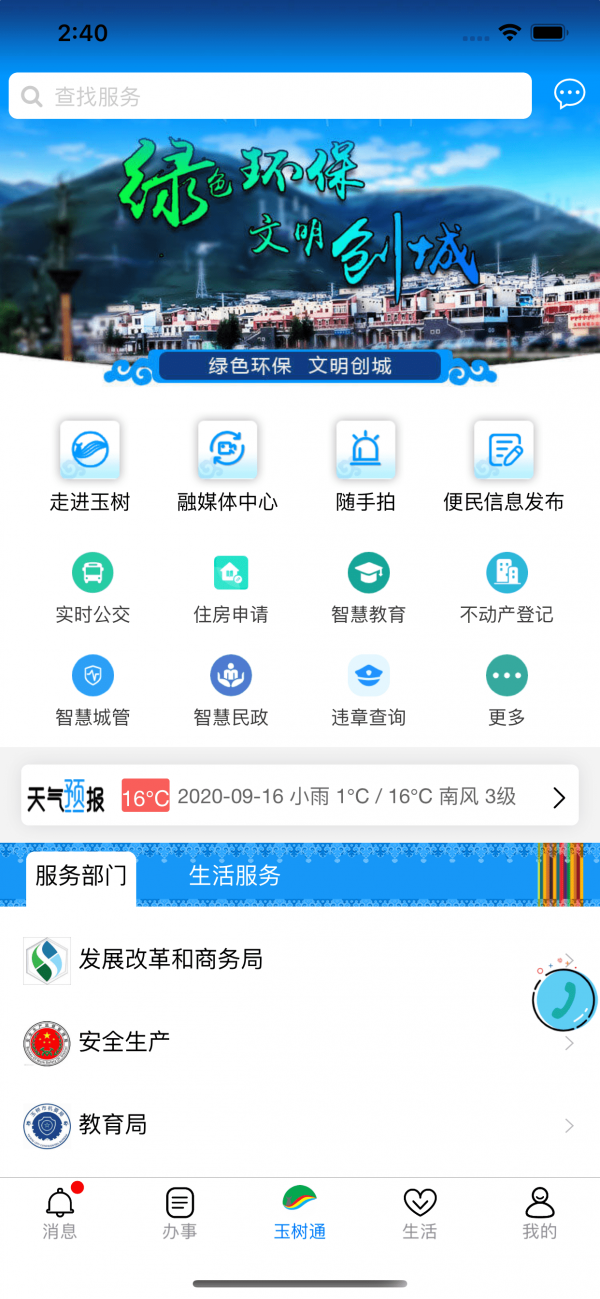Open the 天气预报 weather forecast card
The height and width of the screenshot is (1299, 600).
tap(300, 797)
